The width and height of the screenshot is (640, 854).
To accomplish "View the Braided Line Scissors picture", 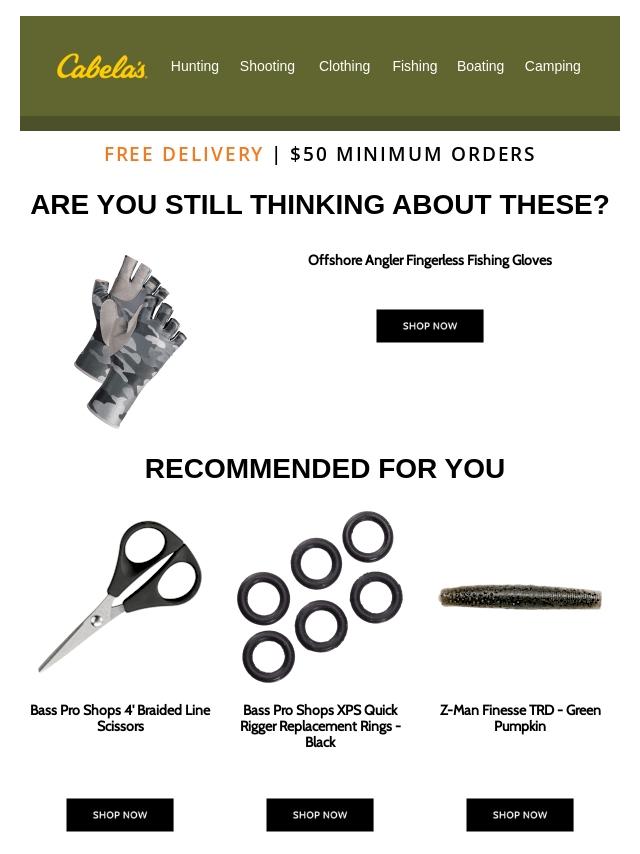I will click(x=120, y=597).
